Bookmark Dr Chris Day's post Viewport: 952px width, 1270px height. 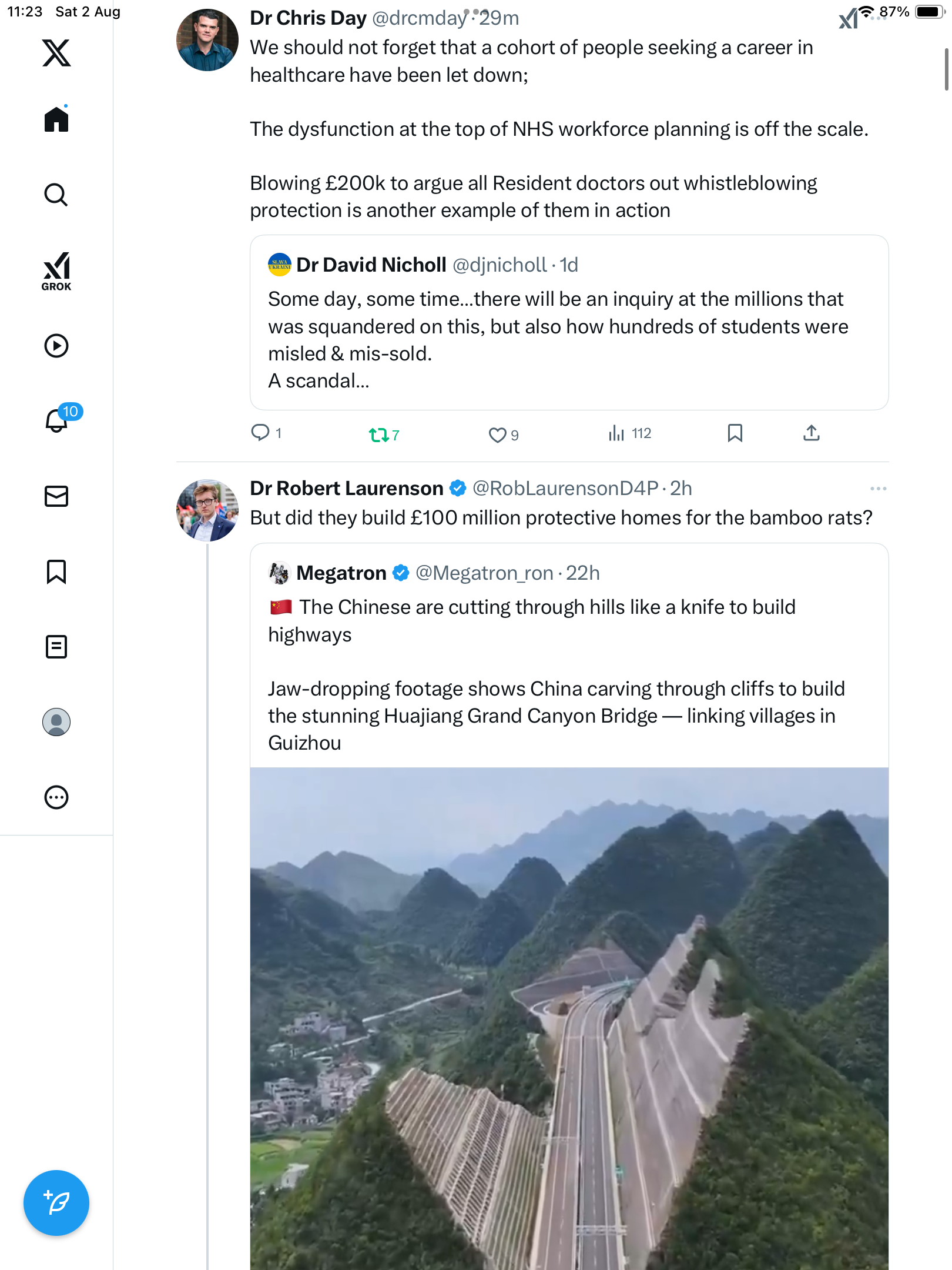pos(735,433)
